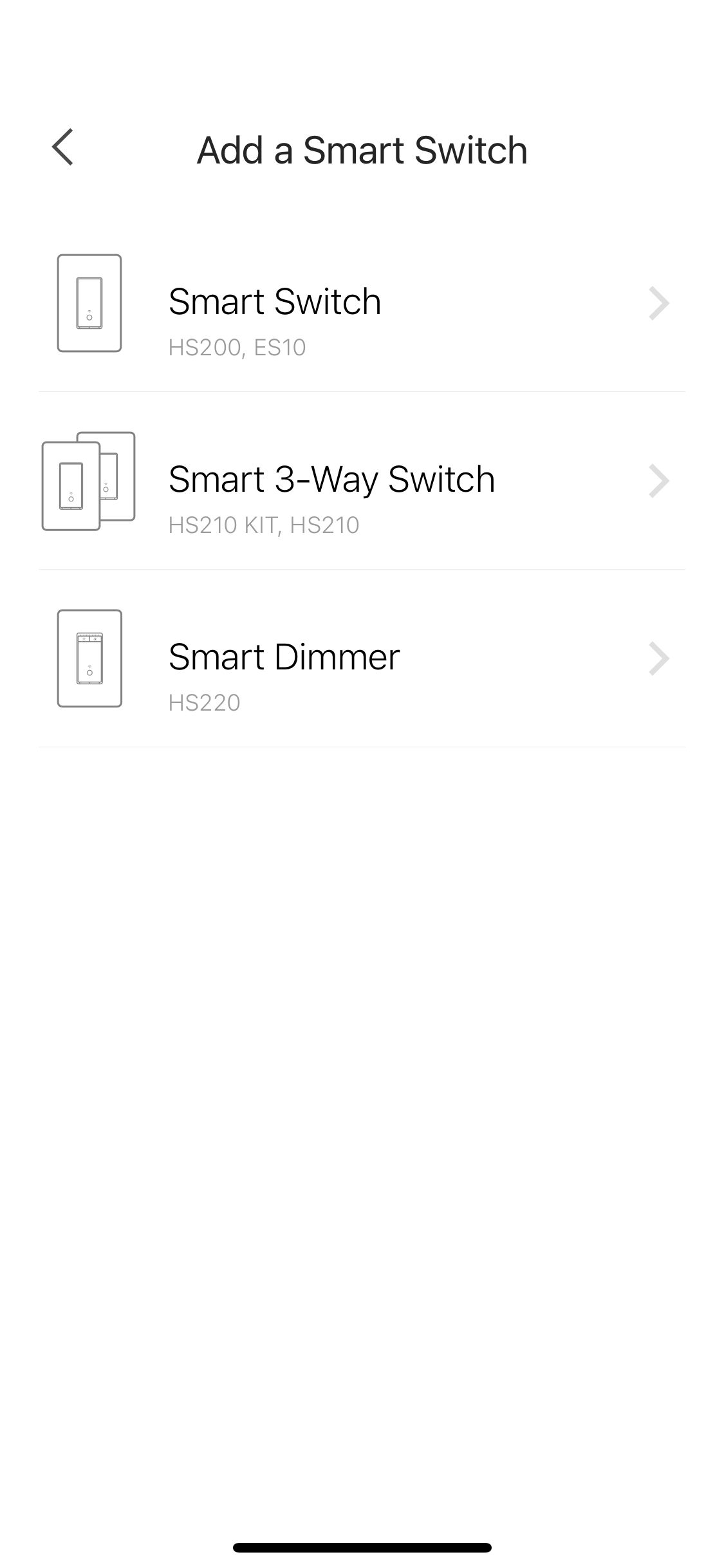Click the Add a Smart Switch title
Screen dimensions: 724x1568
(362, 149)
